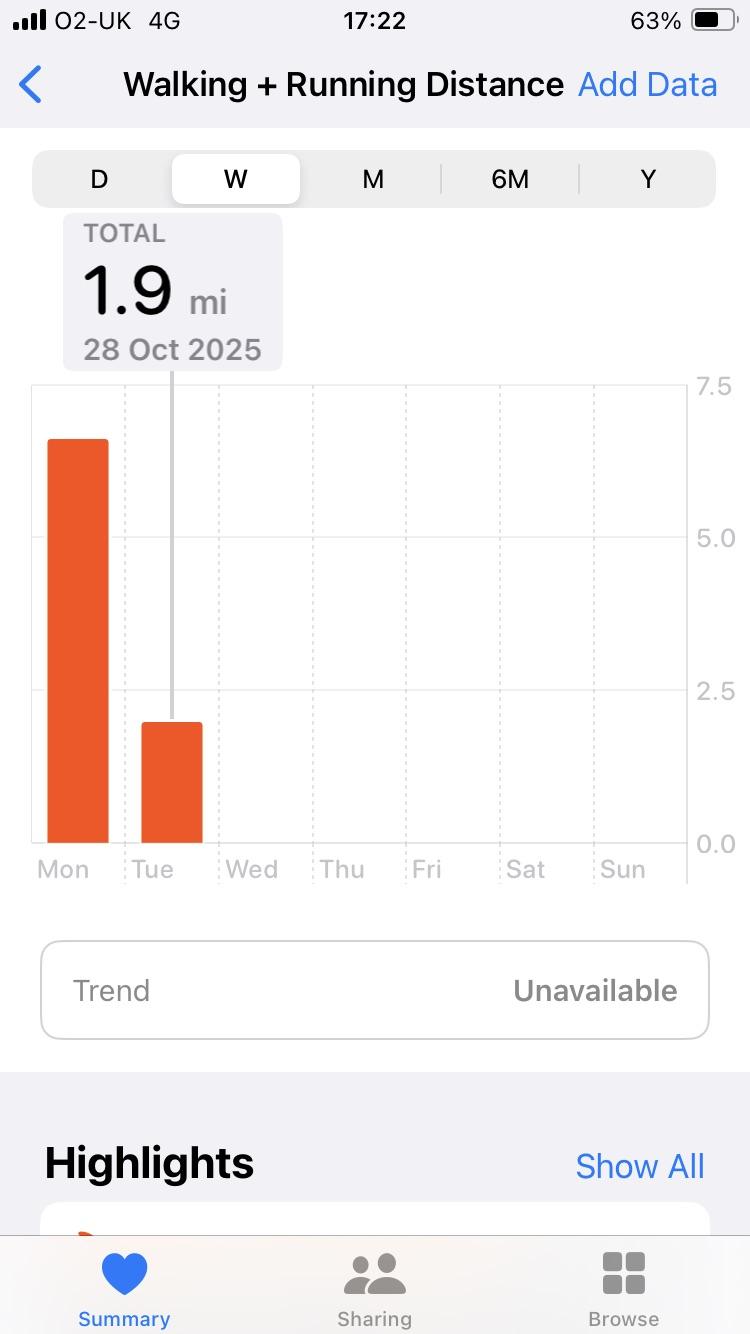
Task: Select the W week view
Action: [x=236, y=179]
